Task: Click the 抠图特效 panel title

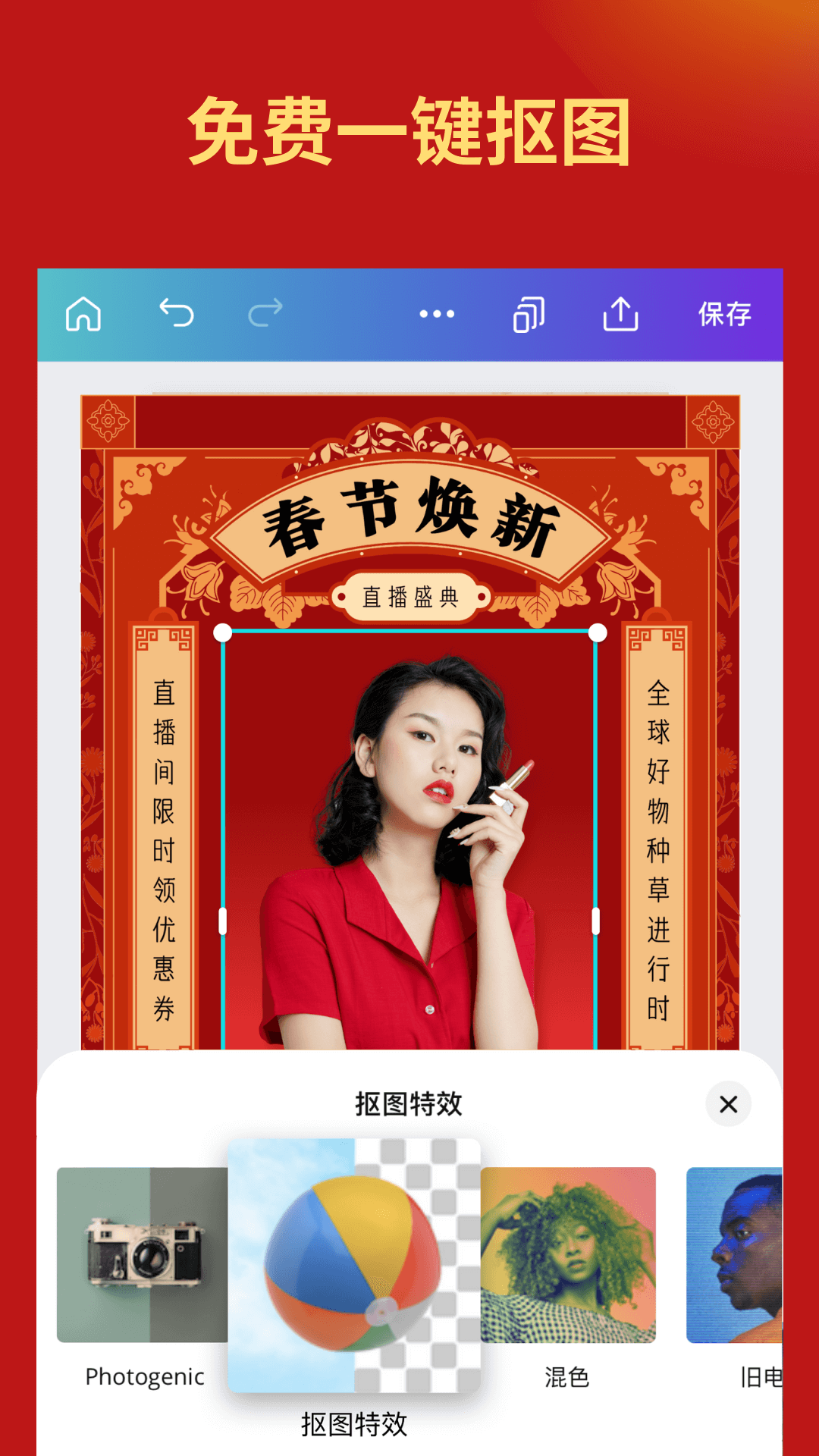Action: tap(409, 1104)
